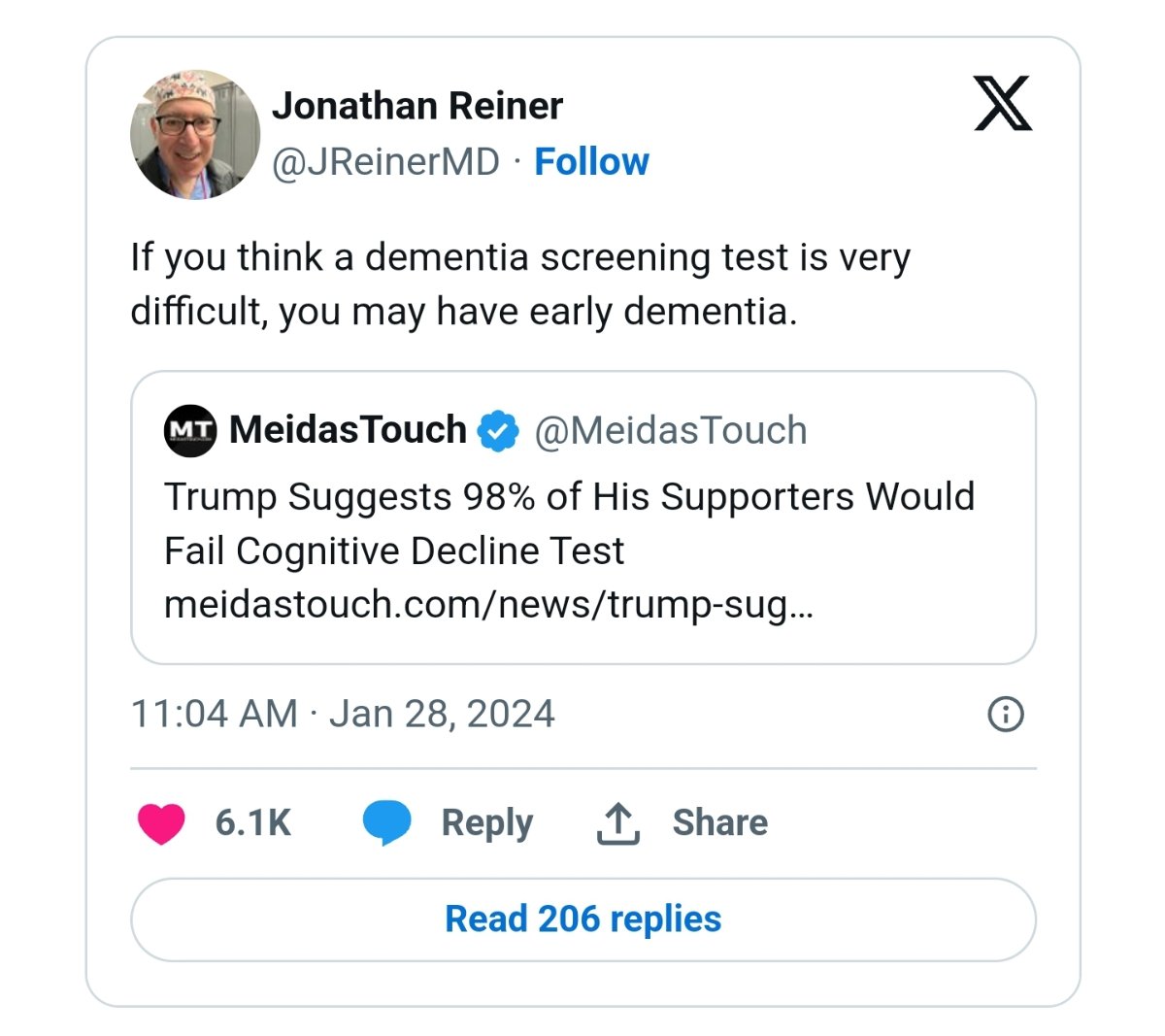The image size is (1165, 1036).
Task: Open the 11:04 AM Jan 28 timestamp
Action: [343, 714]
